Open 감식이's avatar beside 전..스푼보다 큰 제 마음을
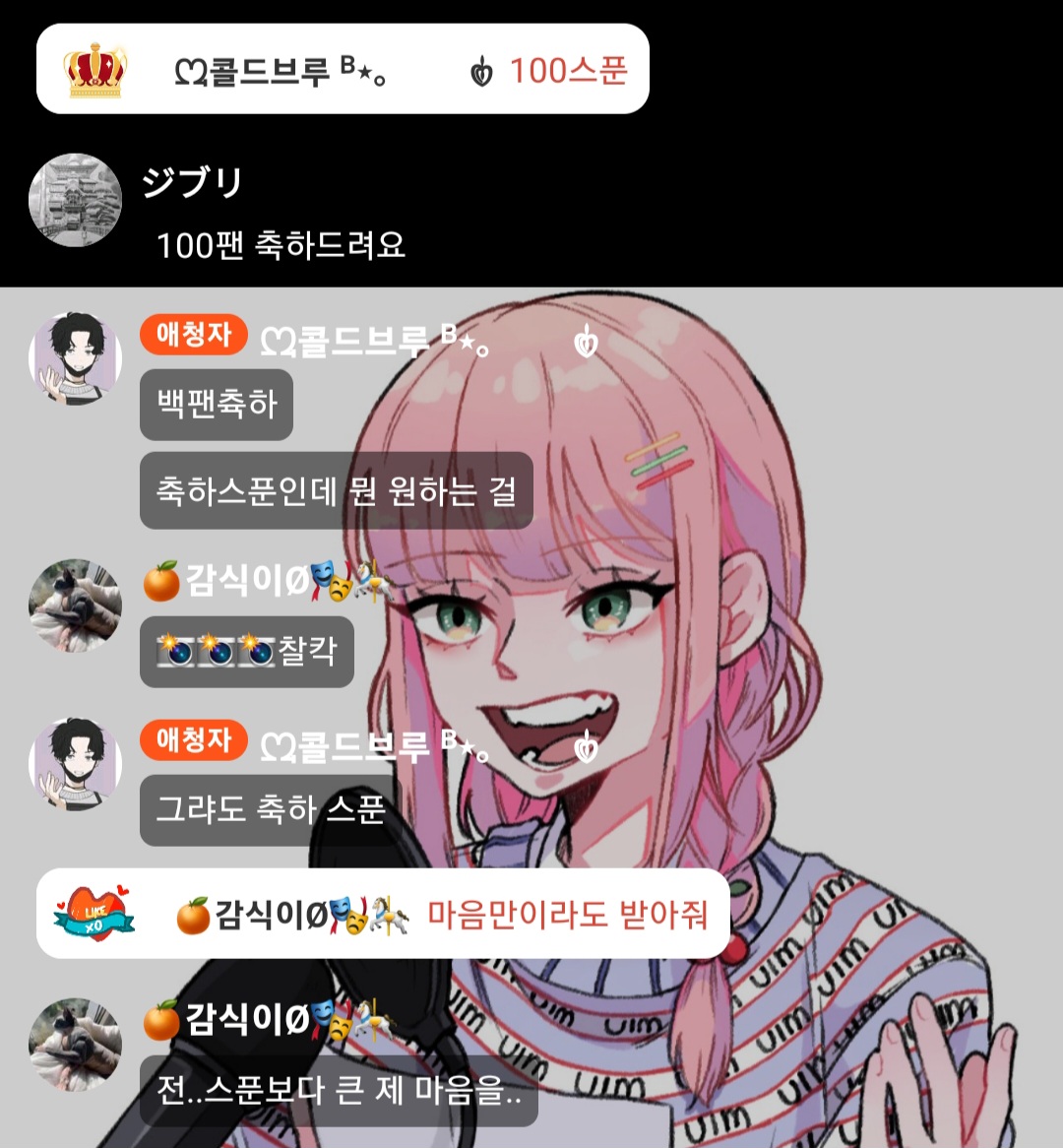The width and height of the screenshot is (1063, 1148). tap(76, 1046)
